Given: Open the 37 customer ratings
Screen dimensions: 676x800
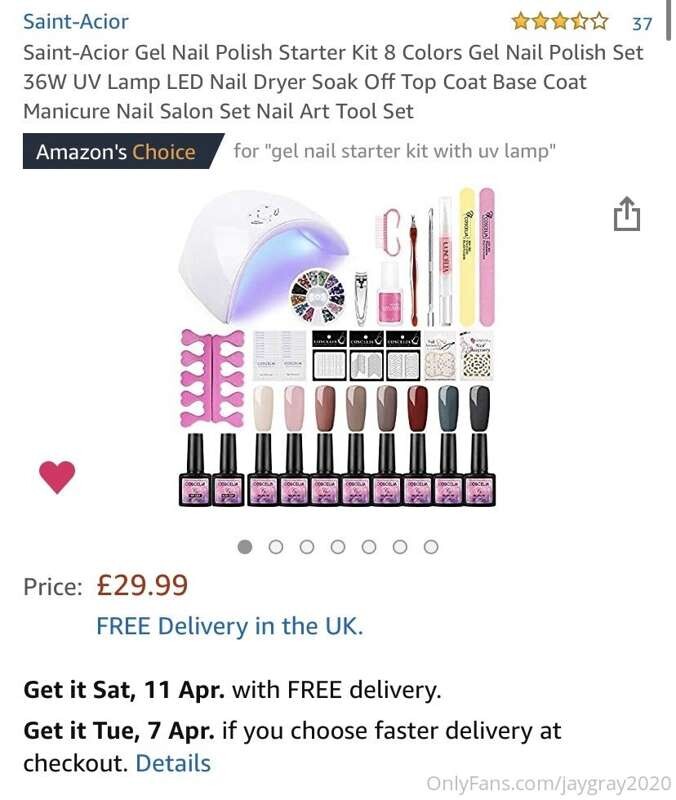Looking at the screenshot, I should pyautogui.click(x=641, y=22).
